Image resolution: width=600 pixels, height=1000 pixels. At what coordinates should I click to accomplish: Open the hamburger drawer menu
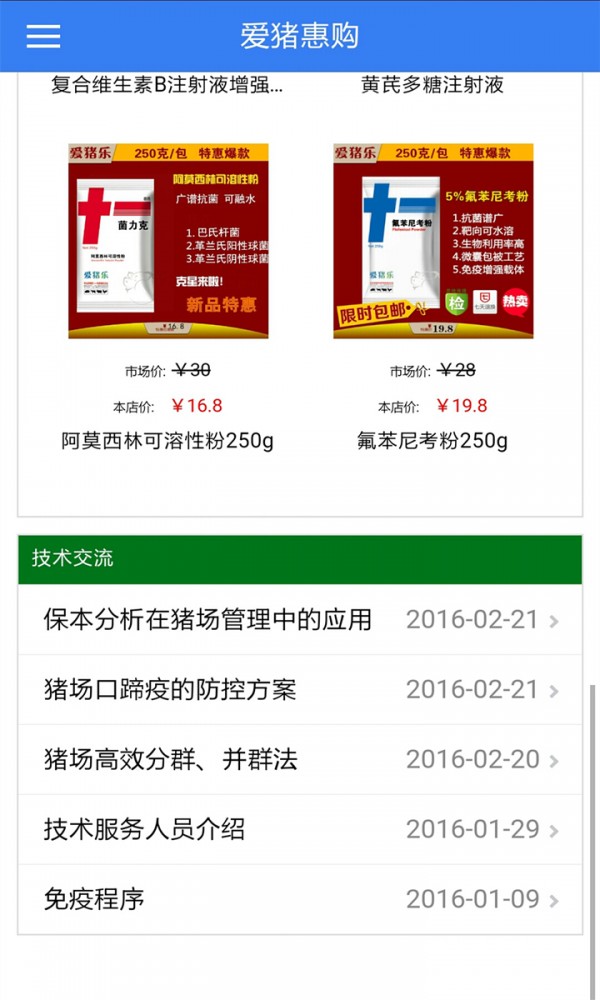43,37
